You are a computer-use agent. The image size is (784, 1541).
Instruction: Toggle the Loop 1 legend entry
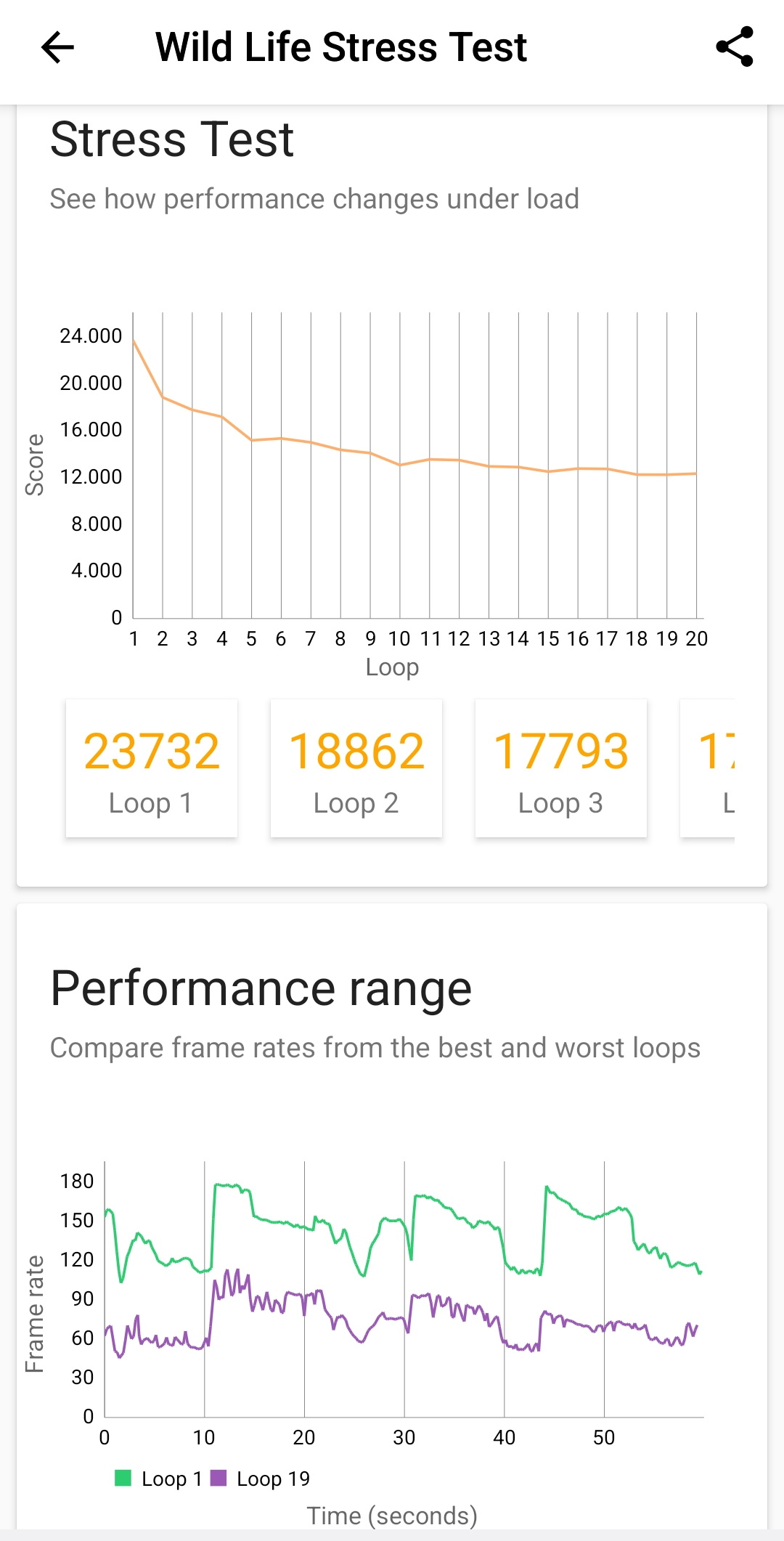[x=158, y=1479]
